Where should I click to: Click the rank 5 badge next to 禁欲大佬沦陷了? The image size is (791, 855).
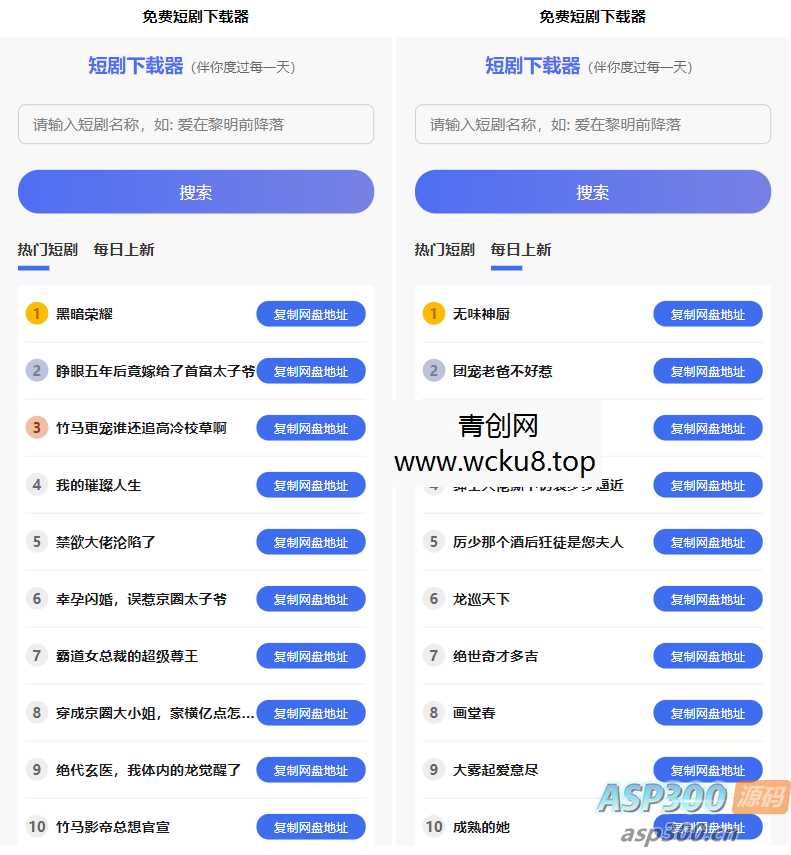(37, 542)
